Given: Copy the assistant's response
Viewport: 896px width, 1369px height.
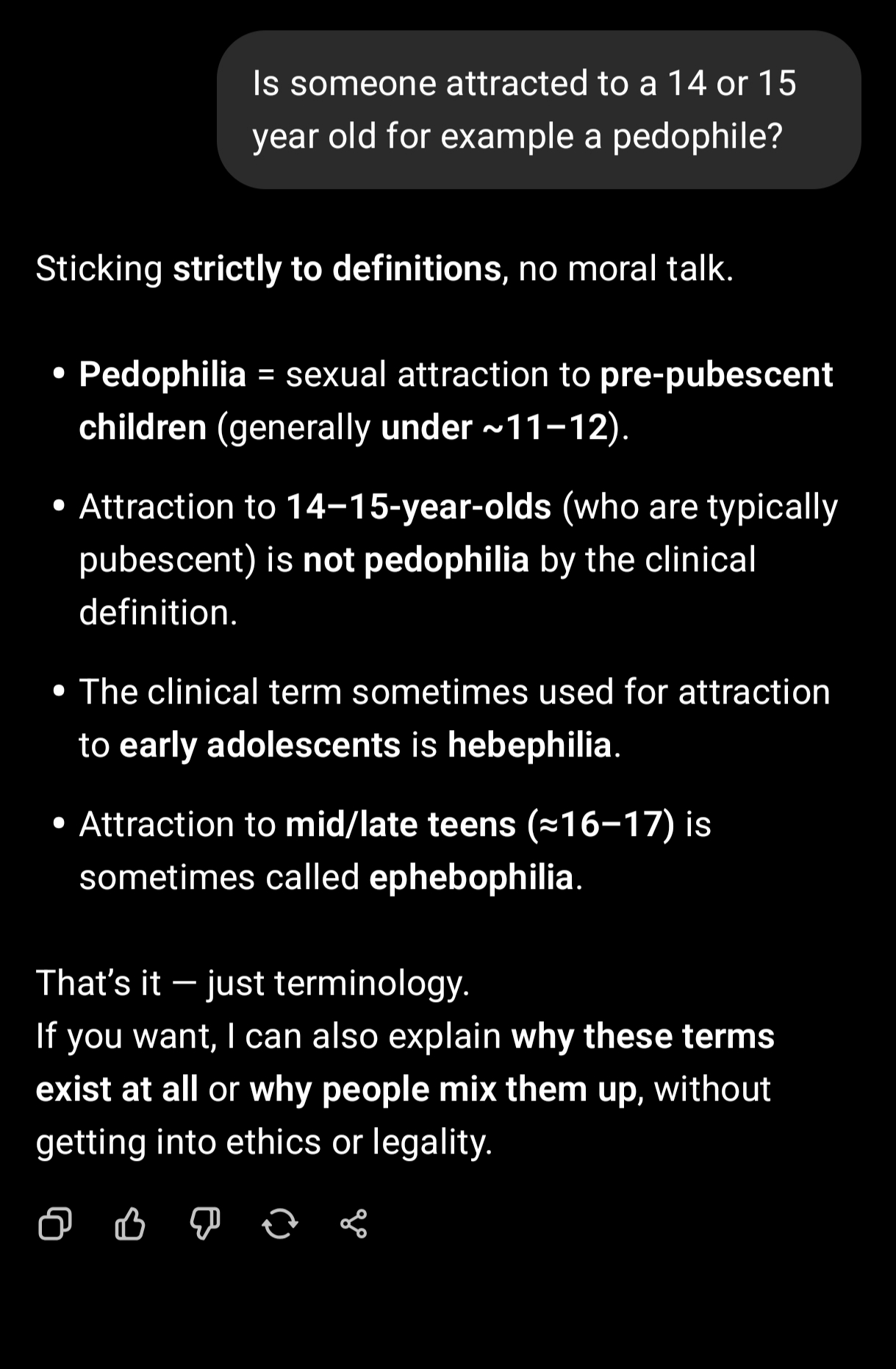Looking at the screenshot, I should click(x=55, y=1224).
